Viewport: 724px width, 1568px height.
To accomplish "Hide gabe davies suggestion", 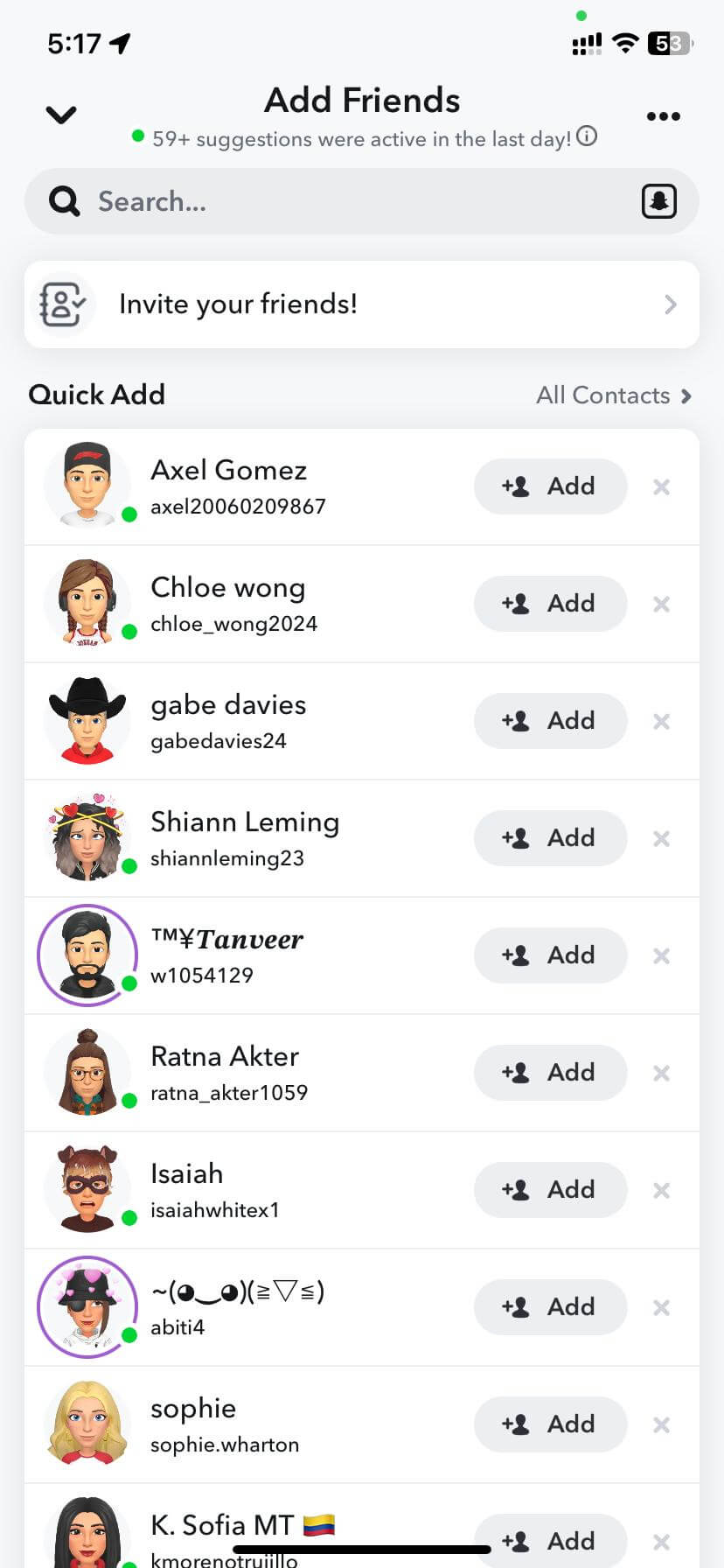I will pyautogui.click(x=661, y=722).
